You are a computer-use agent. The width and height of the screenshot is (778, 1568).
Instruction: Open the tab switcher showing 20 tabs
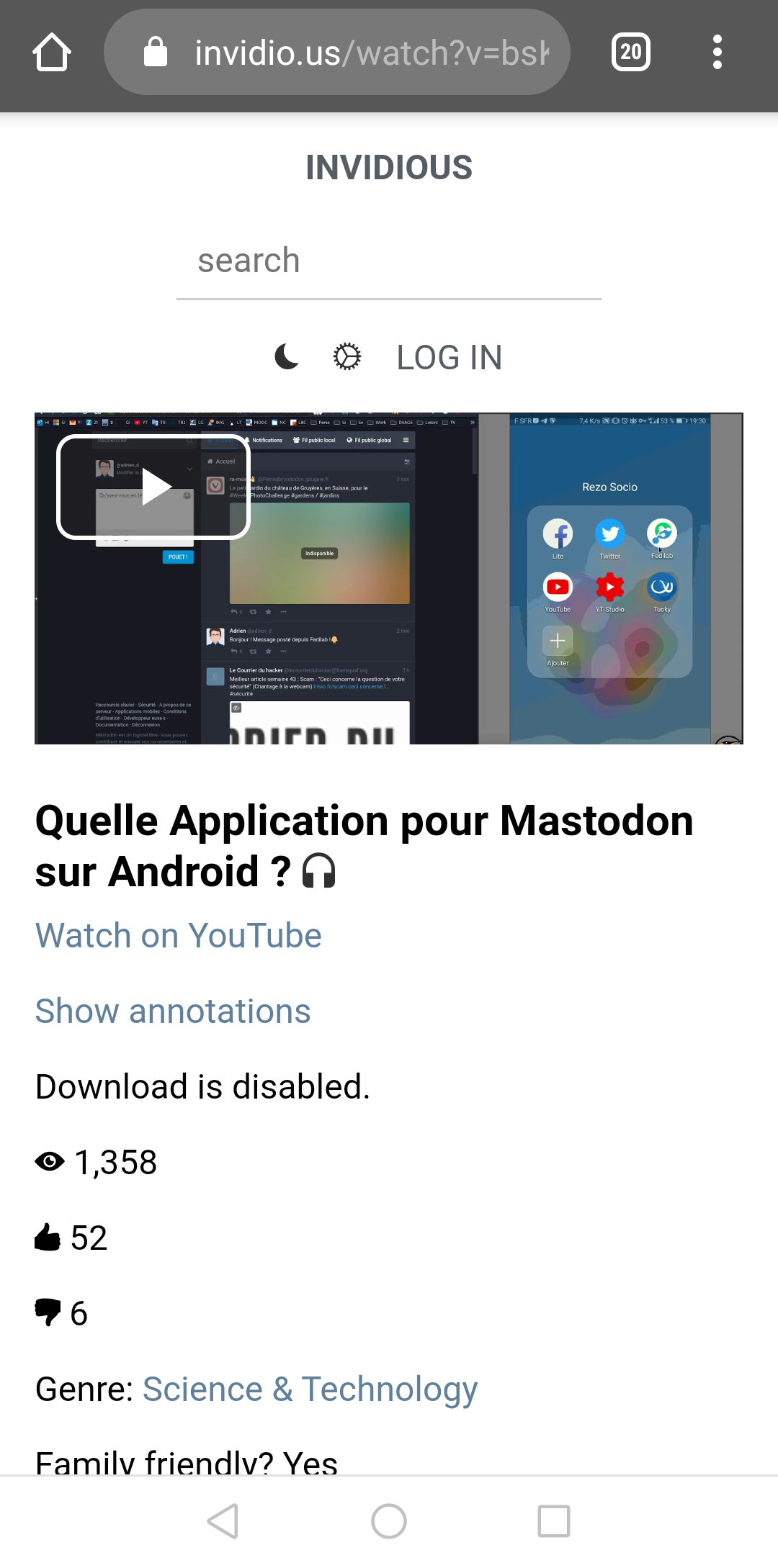630,53
